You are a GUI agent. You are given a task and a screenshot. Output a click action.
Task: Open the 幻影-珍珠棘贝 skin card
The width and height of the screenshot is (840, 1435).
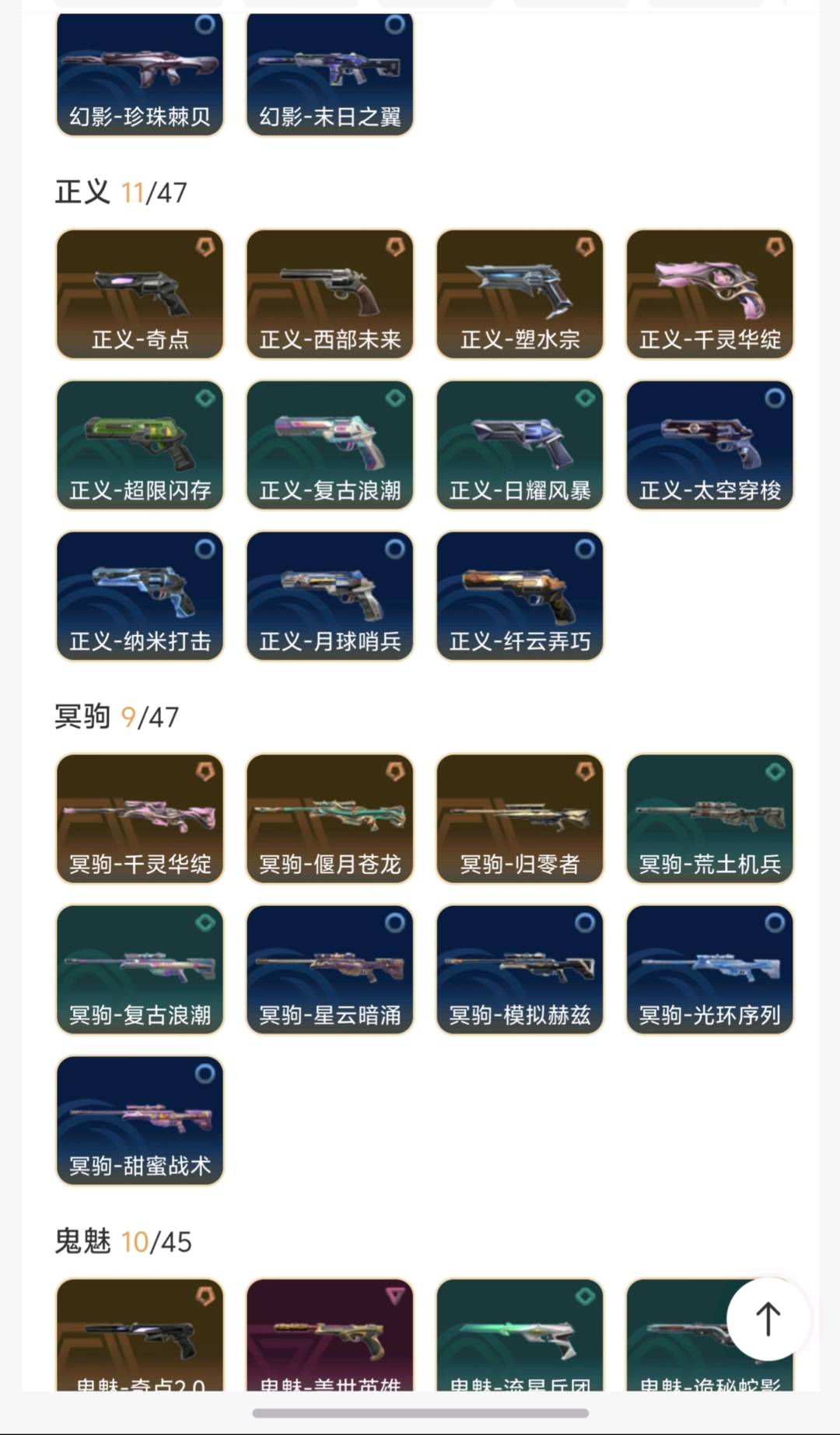(140, 74)
